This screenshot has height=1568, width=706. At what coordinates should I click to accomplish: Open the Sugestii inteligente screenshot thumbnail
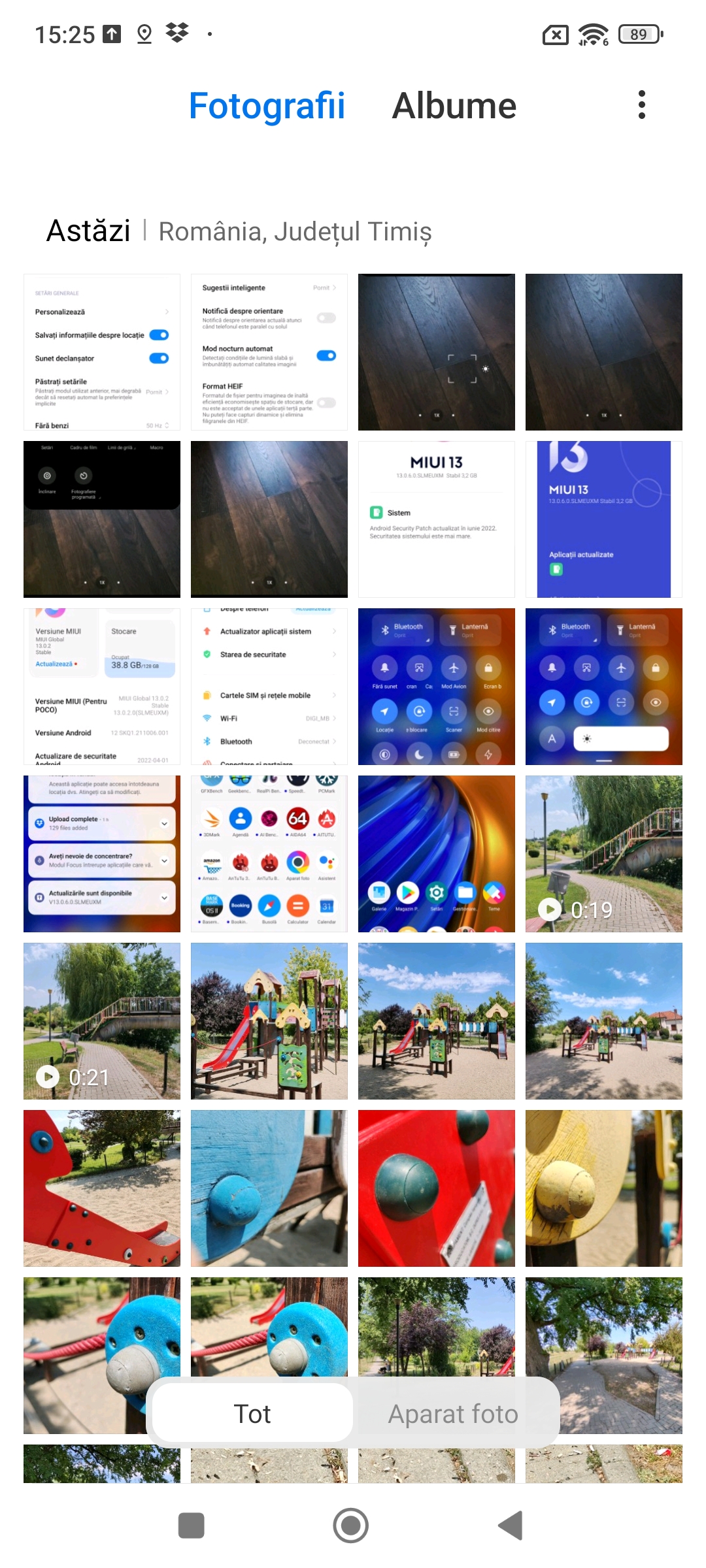tap(269, 352)
